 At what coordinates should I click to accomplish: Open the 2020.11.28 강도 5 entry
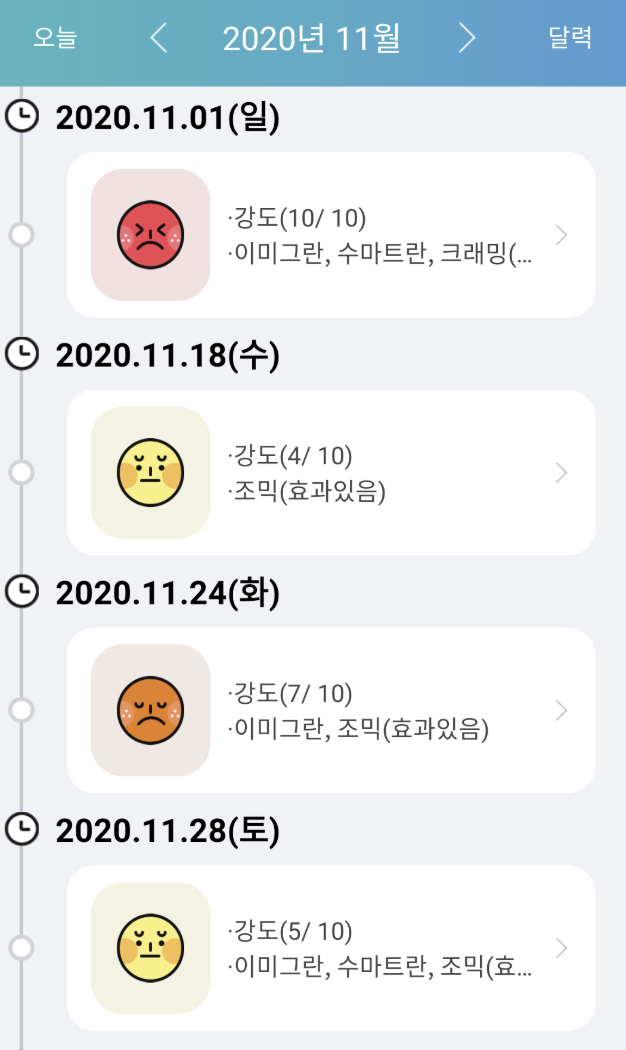(331, 948)
